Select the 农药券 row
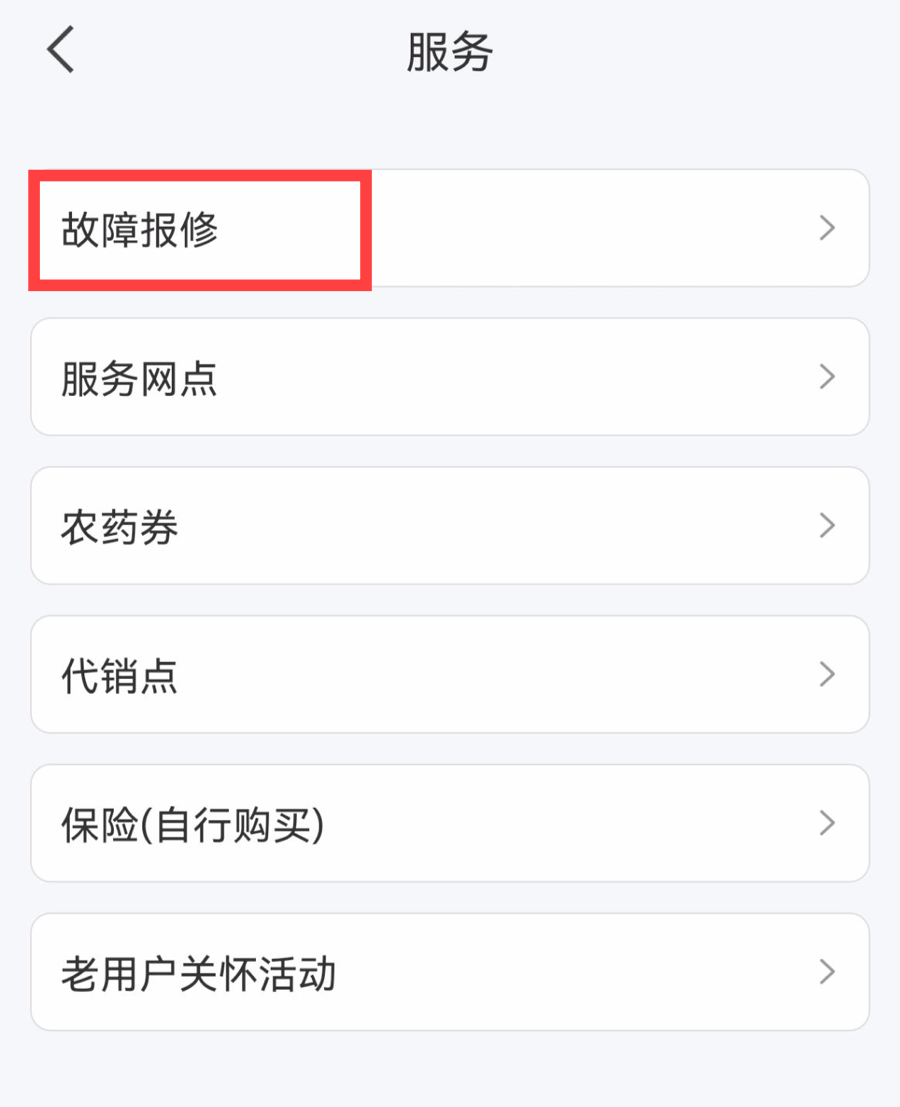This screenshot has height=1107, width=900. point(449,526)
